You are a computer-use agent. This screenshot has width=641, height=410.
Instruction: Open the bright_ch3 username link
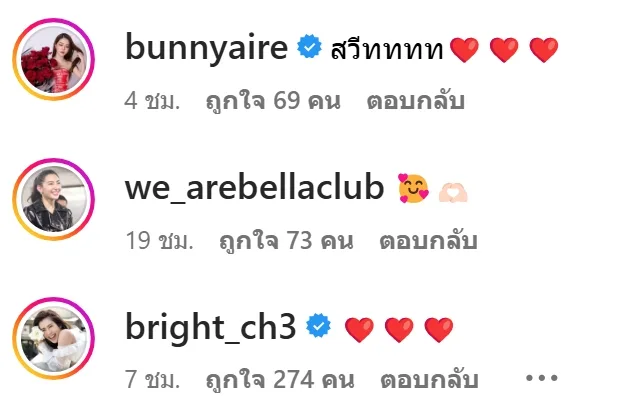pyautogui.click(x=211, y=327)
